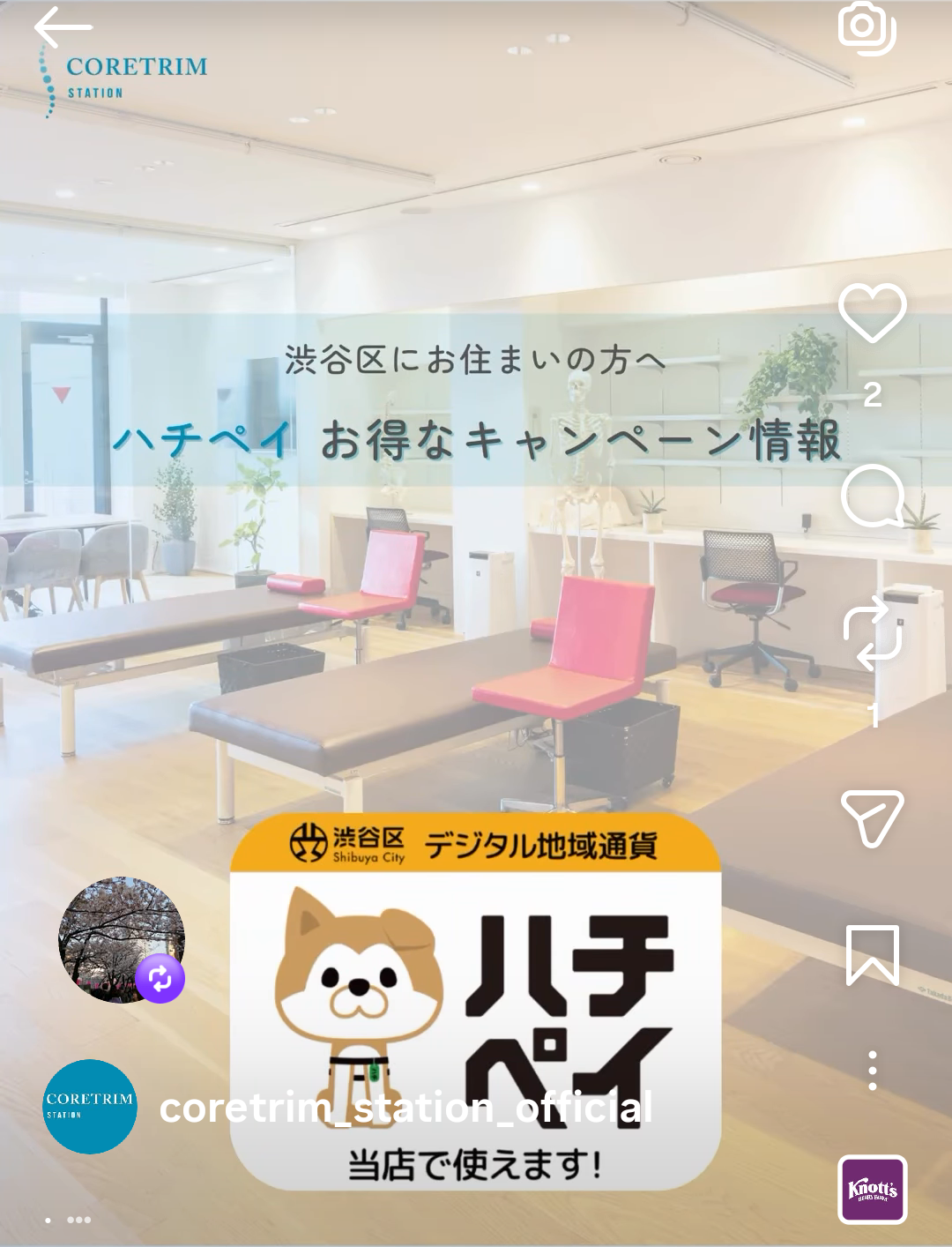Screen dimensions: 952x1247
Task: Go back using the top arrow
Action: pos(62,26)
